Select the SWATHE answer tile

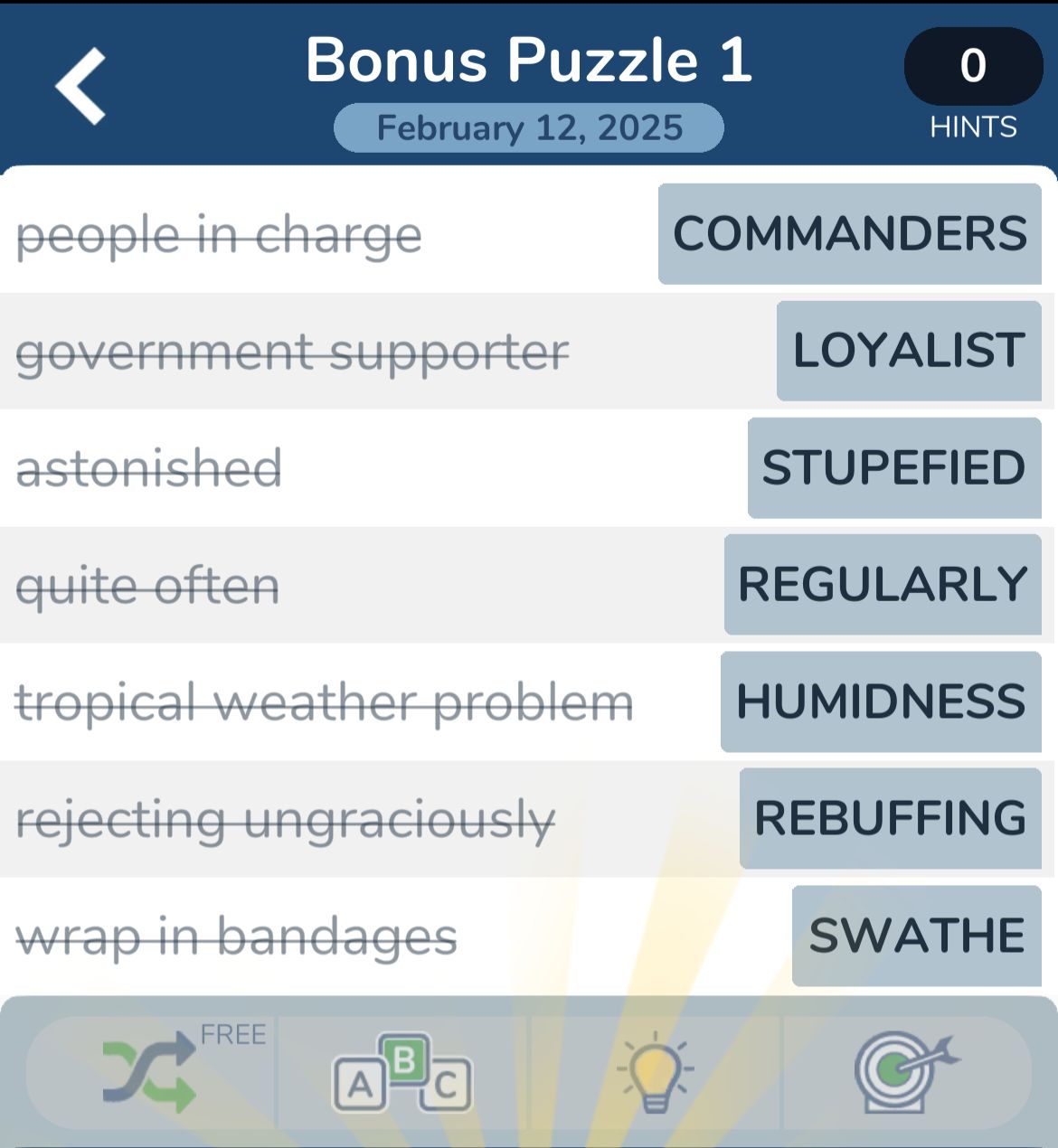[x=917, y=936]
